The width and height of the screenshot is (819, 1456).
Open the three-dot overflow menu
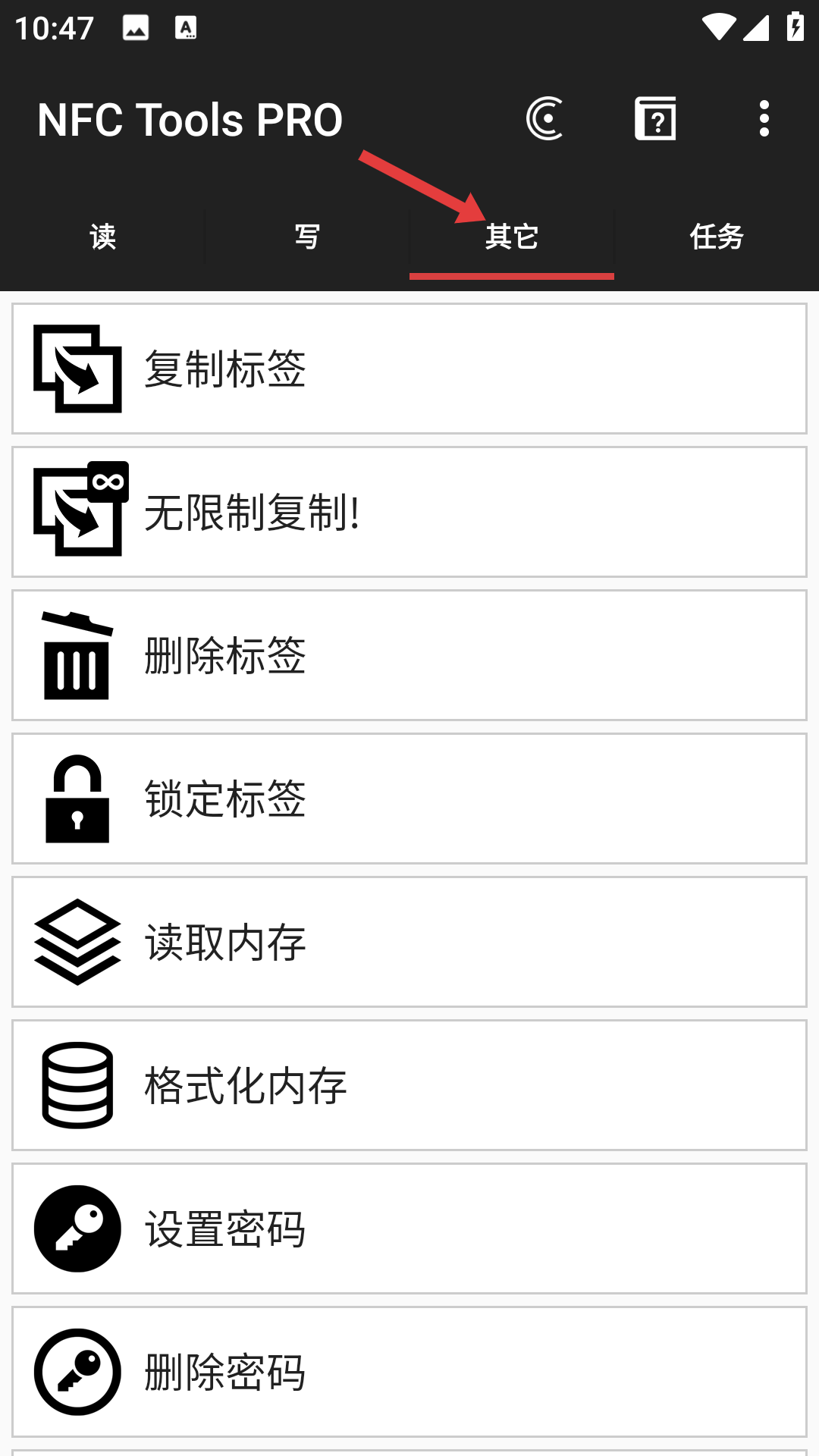[x=764, y=118]
